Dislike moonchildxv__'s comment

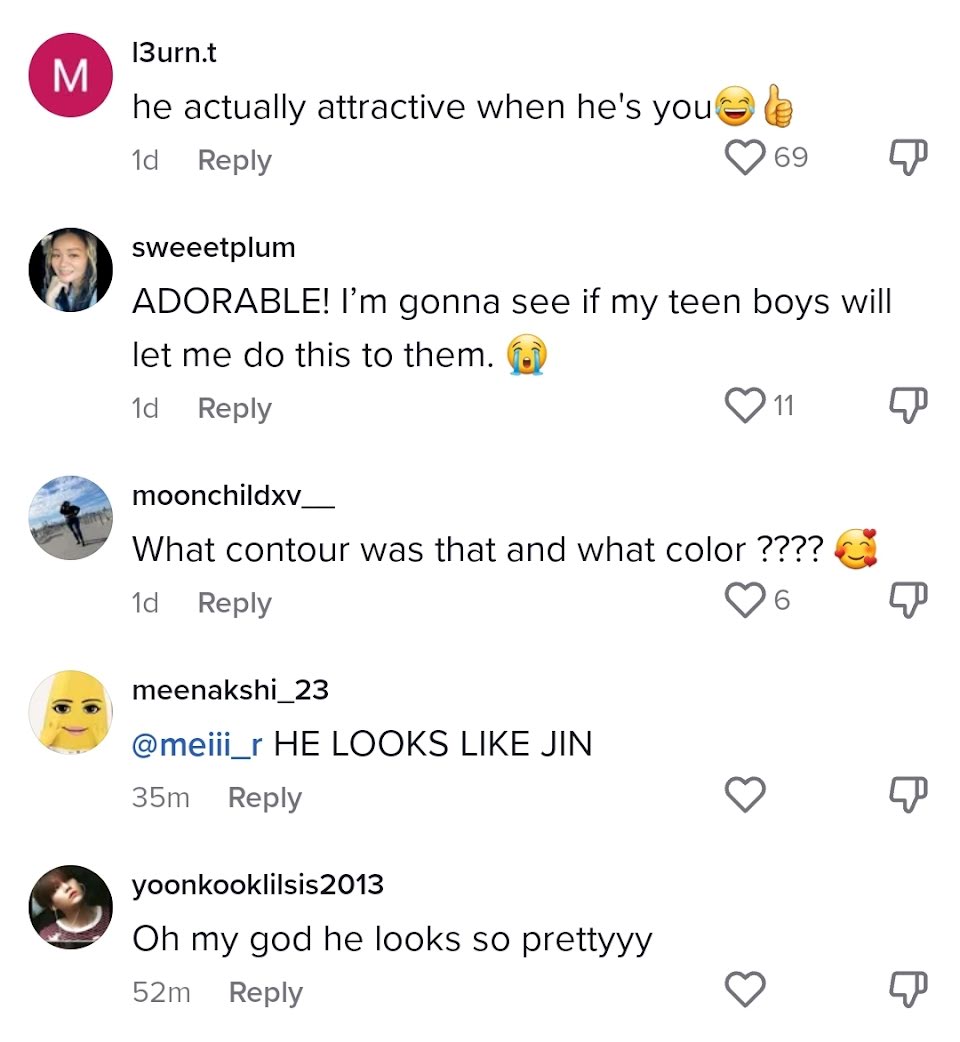(x=908, y=600)
